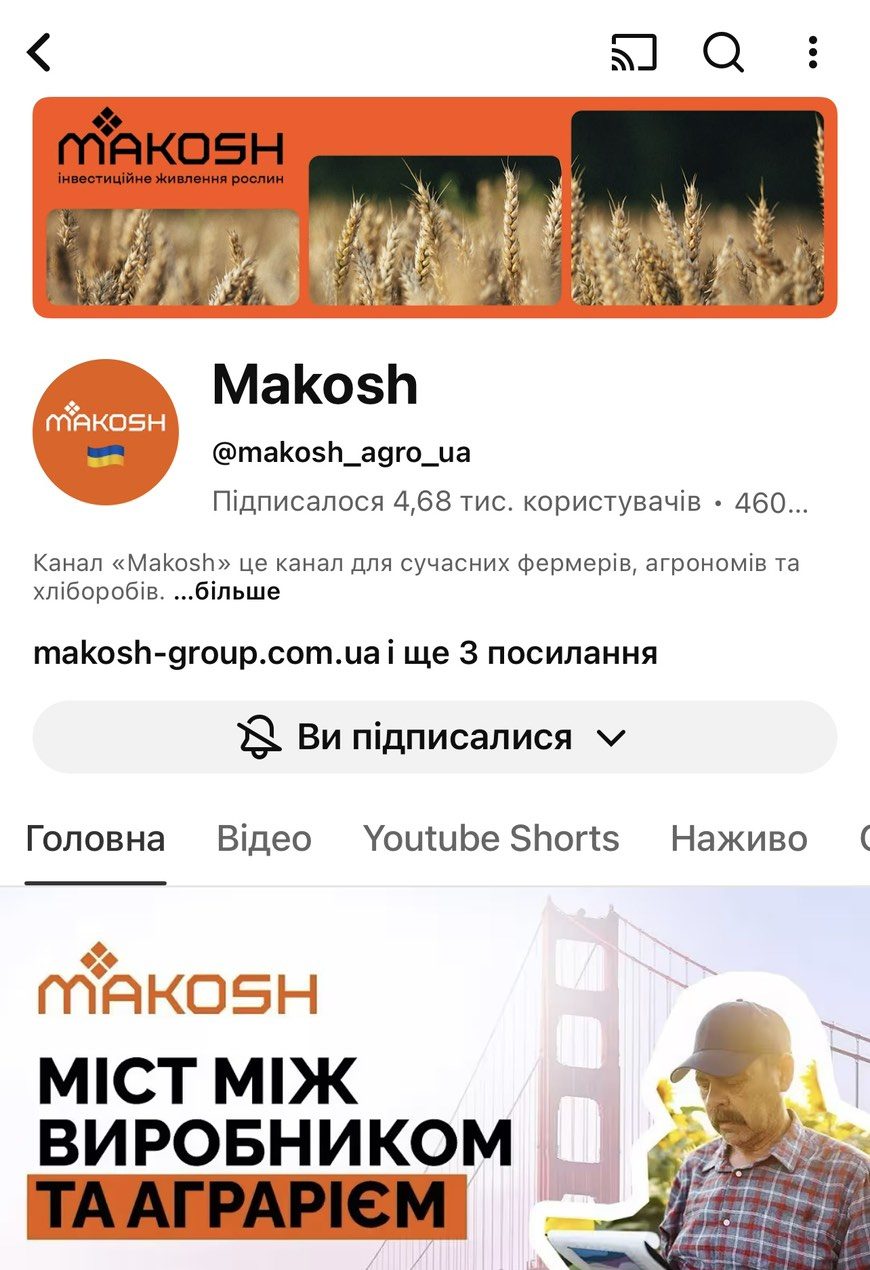Open the «Ви підписалися» subscription dropdown
Screen dimensions: 870x1270
435,738
